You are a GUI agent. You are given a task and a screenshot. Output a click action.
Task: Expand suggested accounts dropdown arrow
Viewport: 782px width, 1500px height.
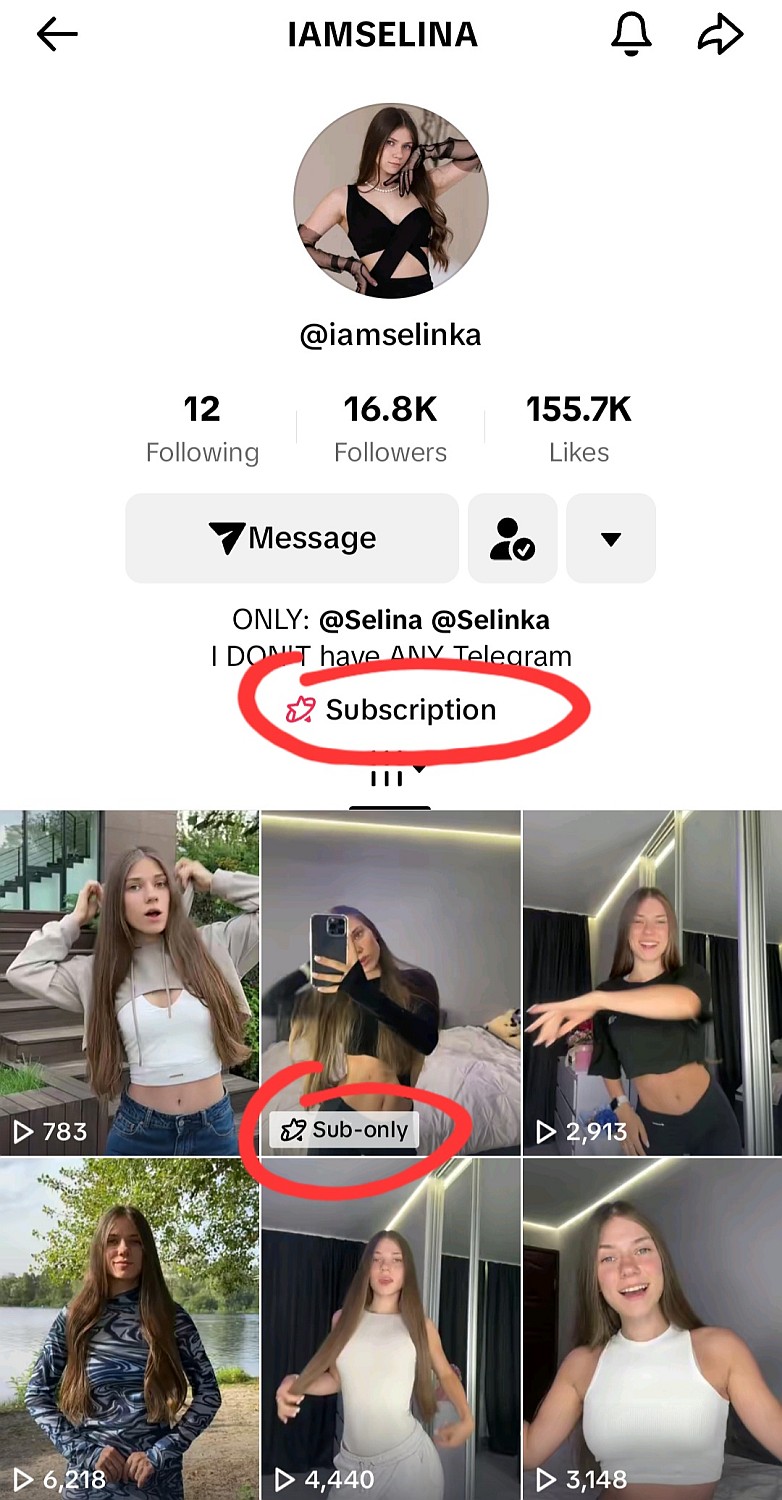611,538
